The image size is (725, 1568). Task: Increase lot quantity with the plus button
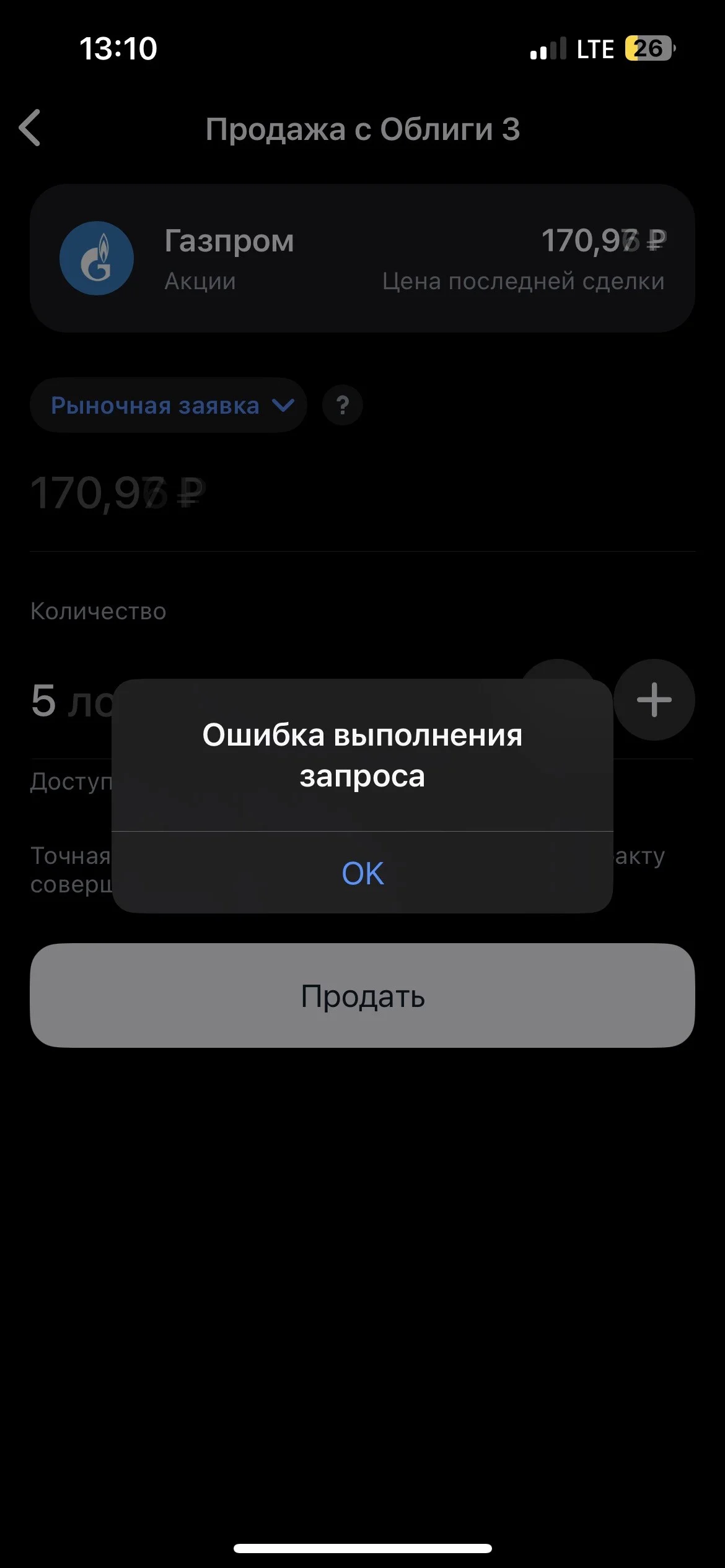654,700
